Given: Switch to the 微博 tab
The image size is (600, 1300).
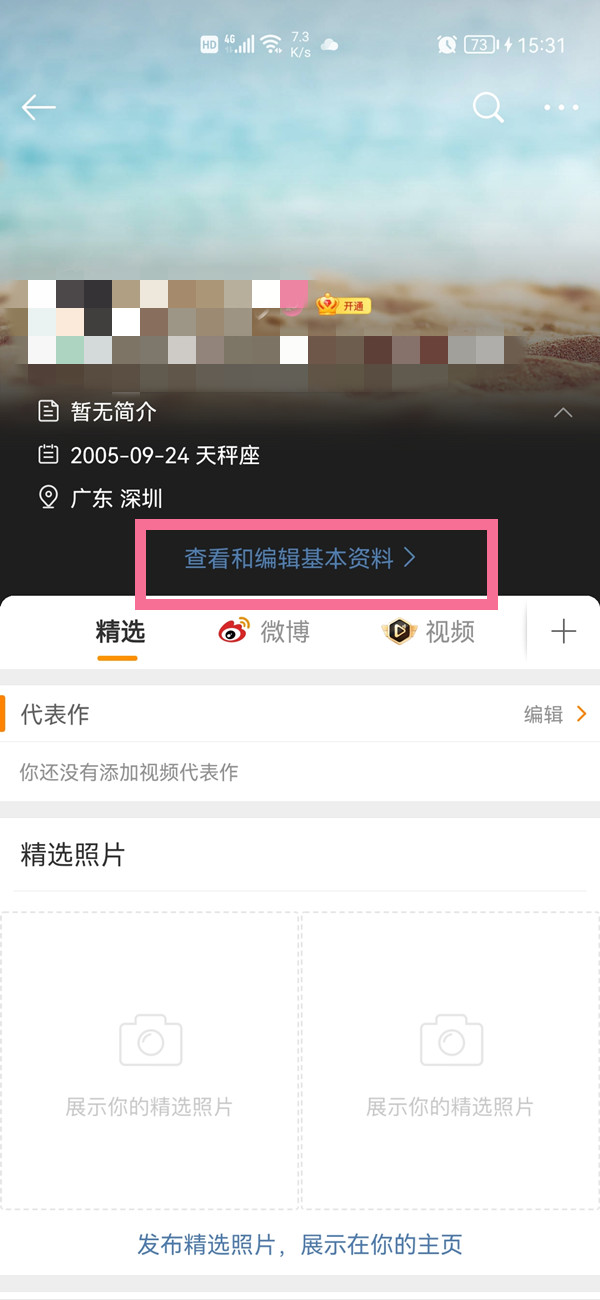Looking at the screenshot, I should pyautogui.click(x=265, y=632).
